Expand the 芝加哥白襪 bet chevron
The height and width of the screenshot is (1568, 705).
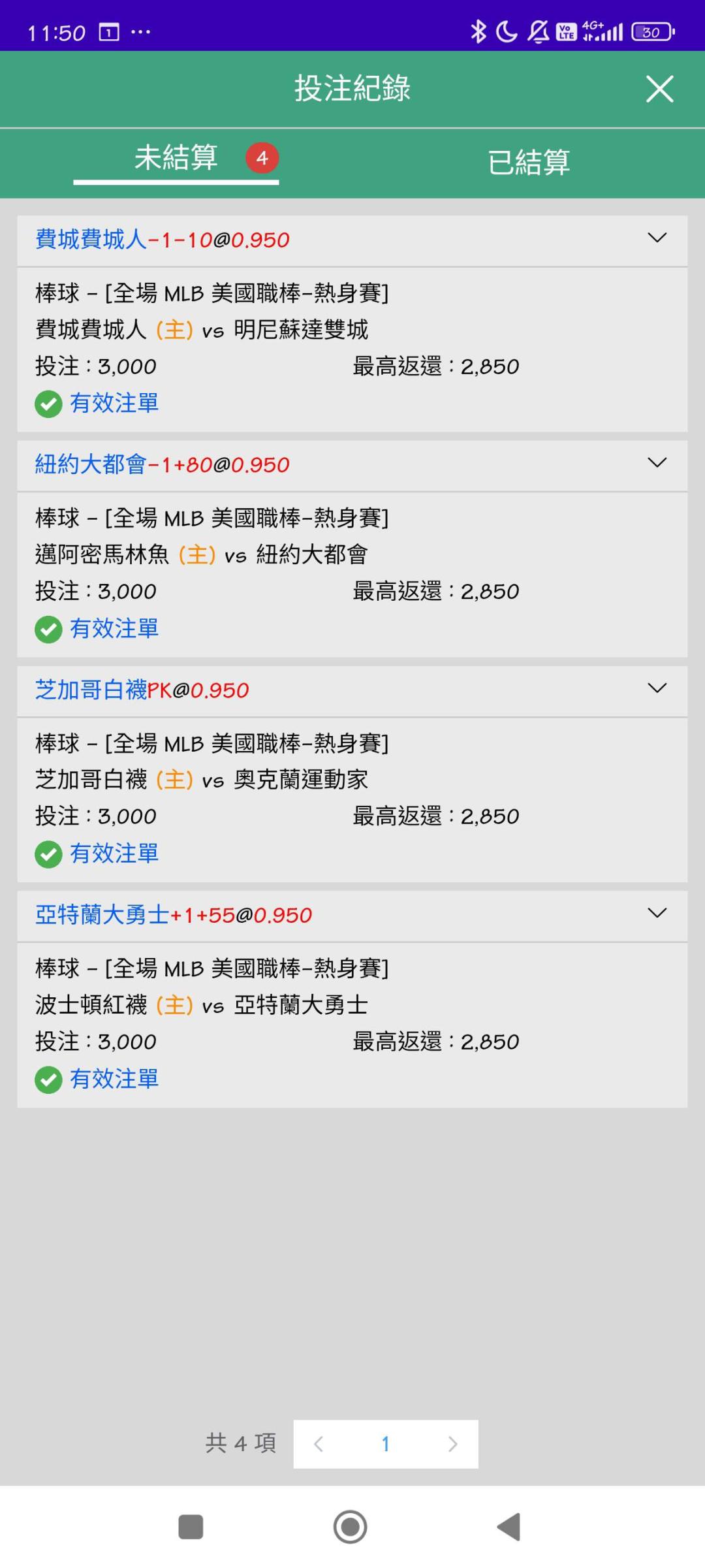pyautogui.click(x=657, y=688)
